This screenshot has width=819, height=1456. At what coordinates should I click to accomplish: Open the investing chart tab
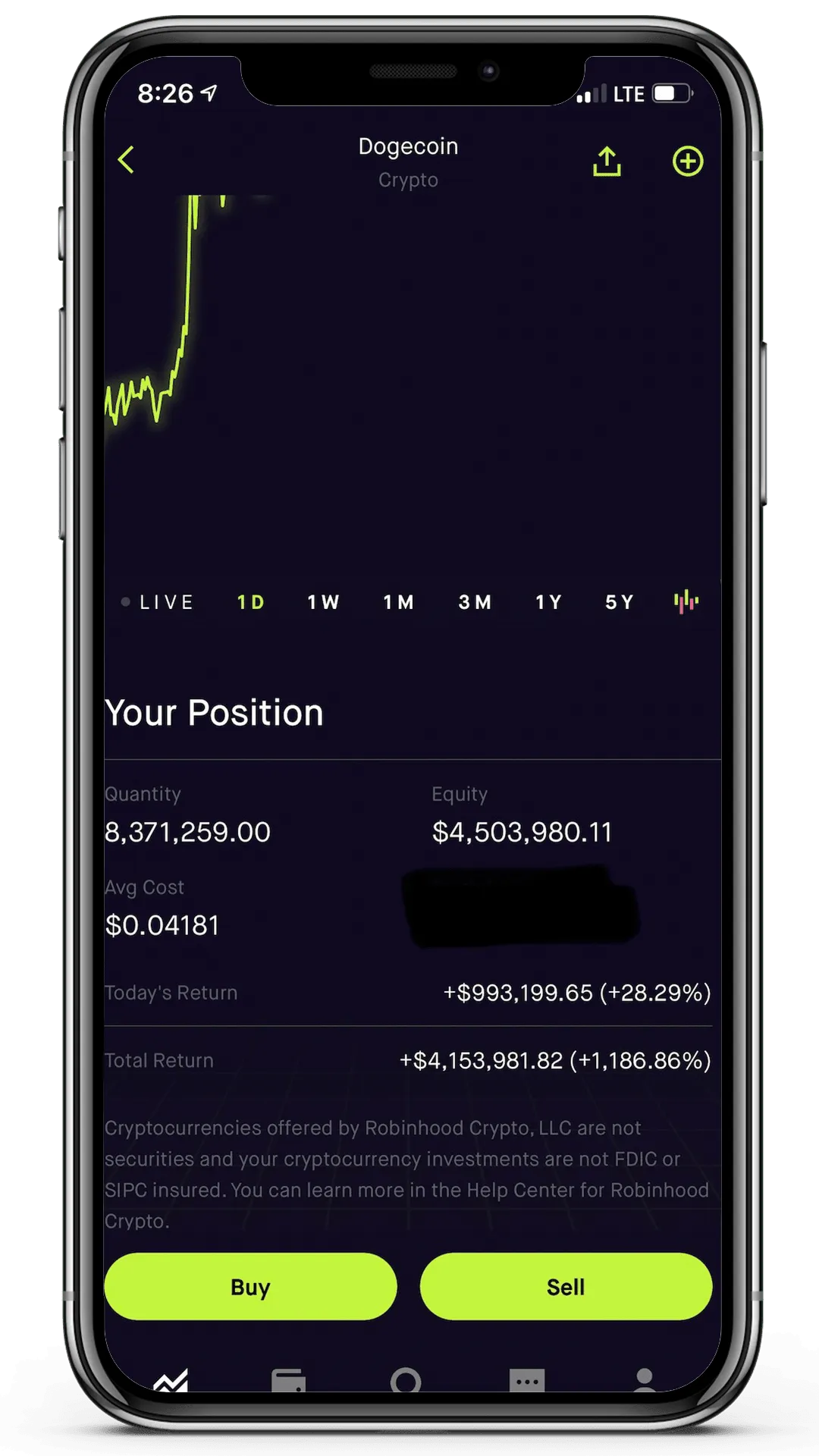171,1379
